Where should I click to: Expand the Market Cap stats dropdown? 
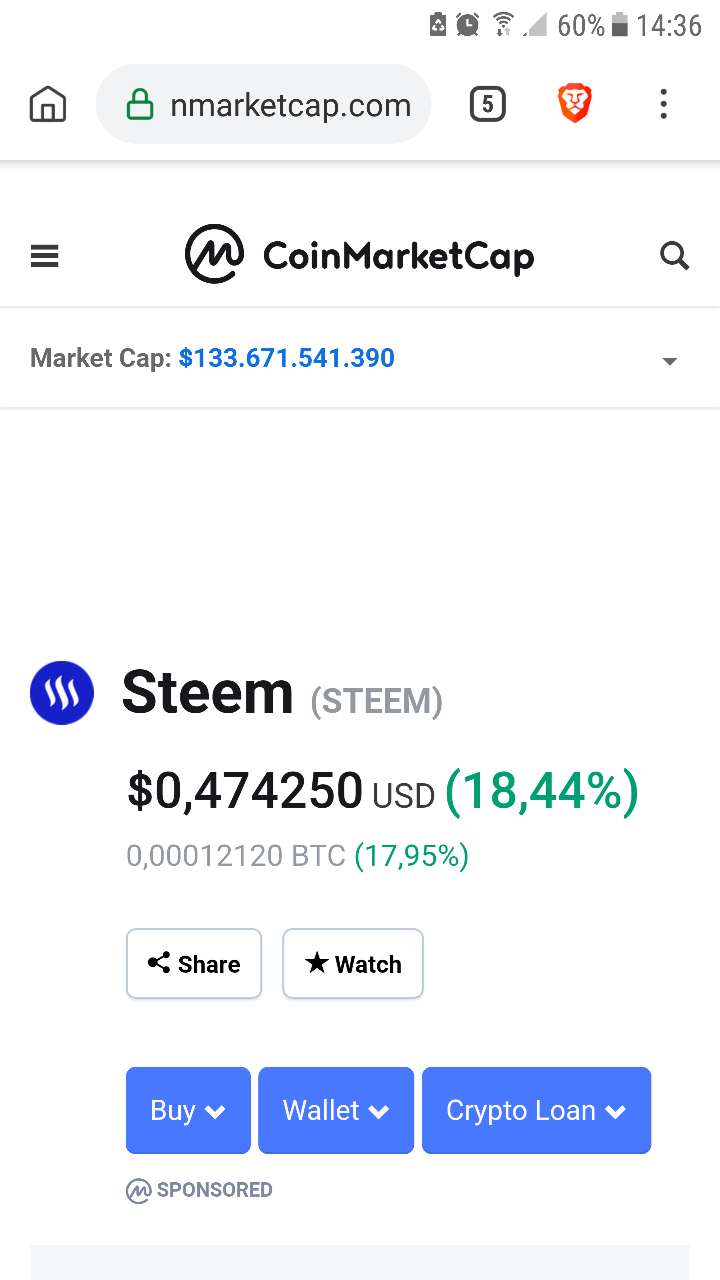tap(670, 361)
